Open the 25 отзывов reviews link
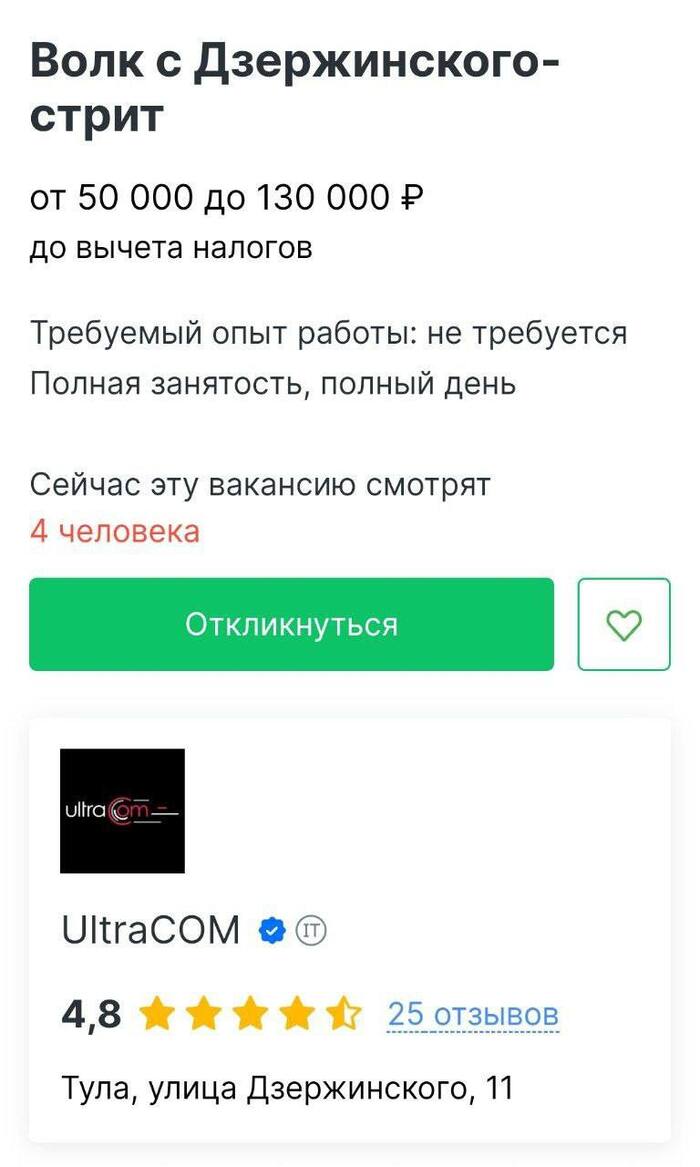 (x=473, y=1014)
